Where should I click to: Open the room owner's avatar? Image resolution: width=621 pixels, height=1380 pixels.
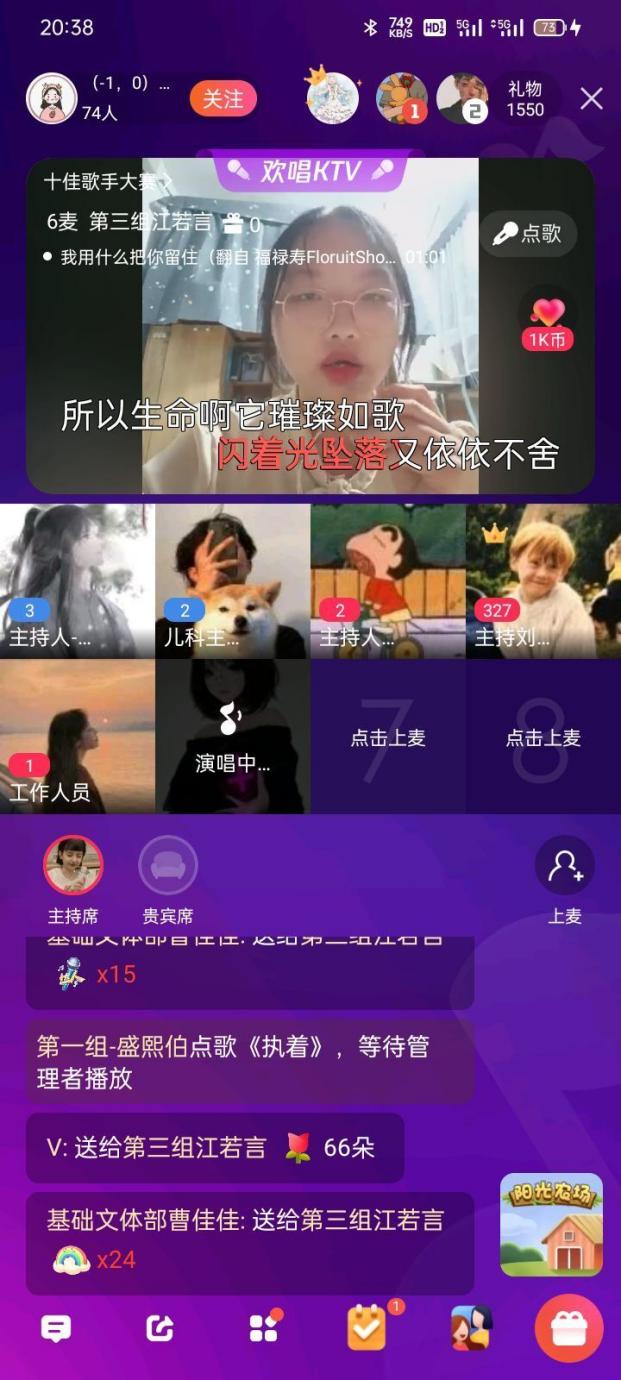[51, 98]
